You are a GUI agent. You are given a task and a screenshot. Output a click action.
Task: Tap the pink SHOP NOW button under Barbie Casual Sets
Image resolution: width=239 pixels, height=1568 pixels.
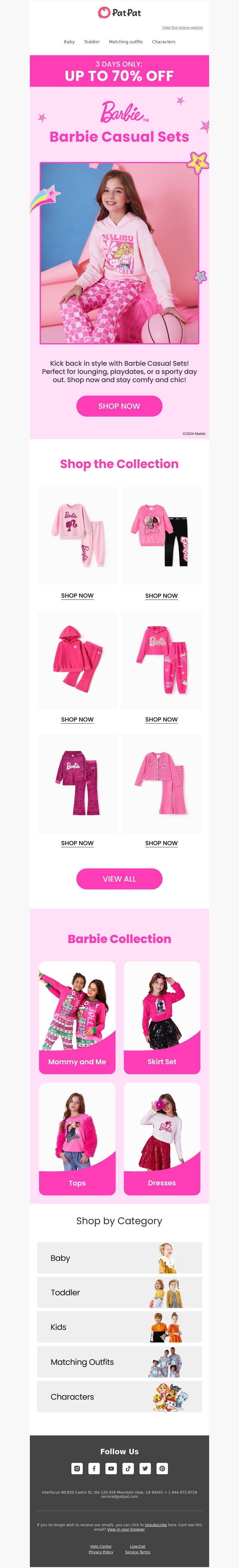pos(119,406)
